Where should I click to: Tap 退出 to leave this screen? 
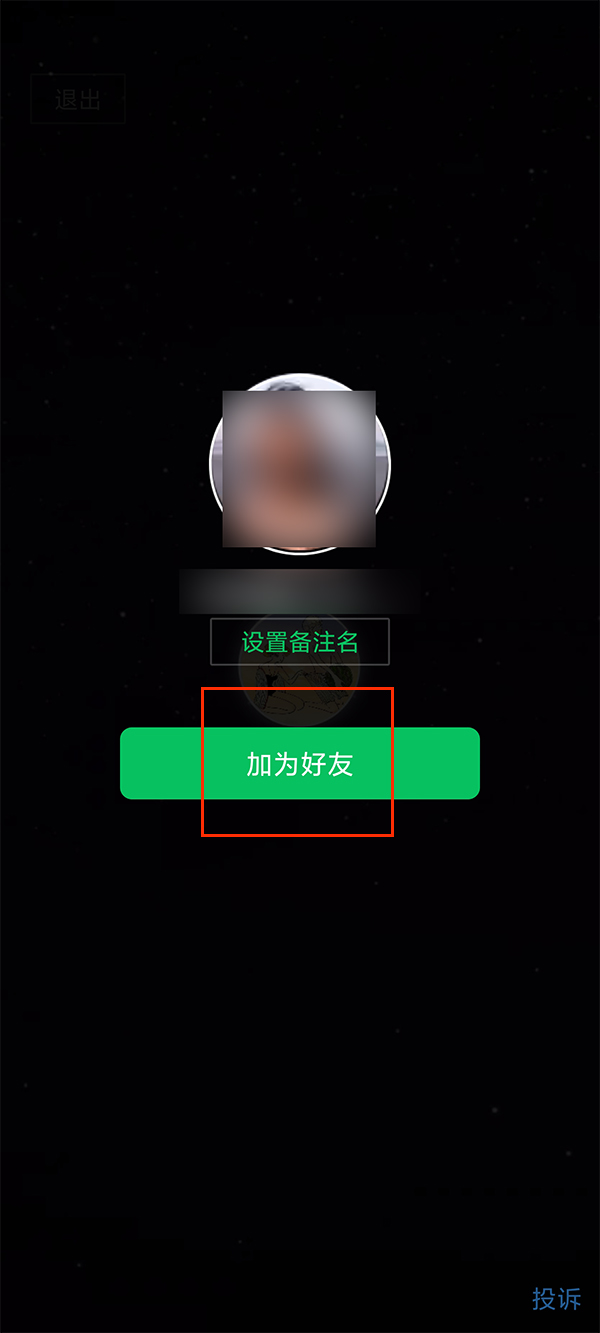click(78, 99)
